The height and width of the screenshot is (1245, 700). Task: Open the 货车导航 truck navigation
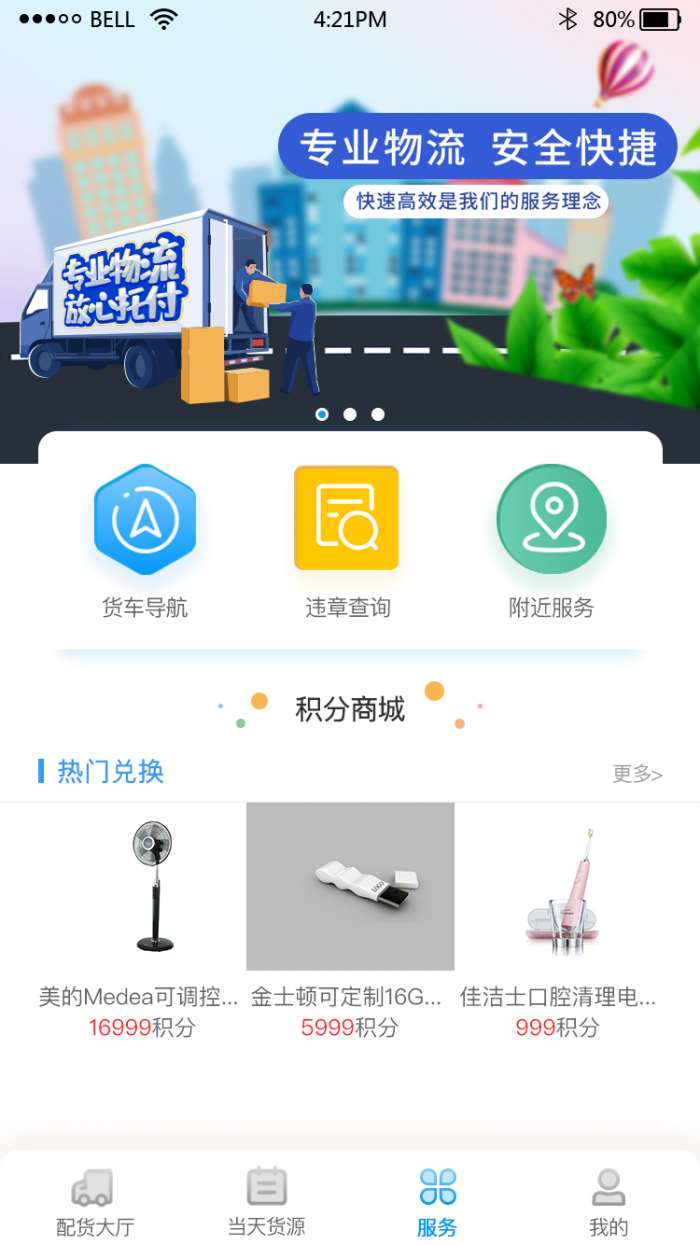(145, 540)
